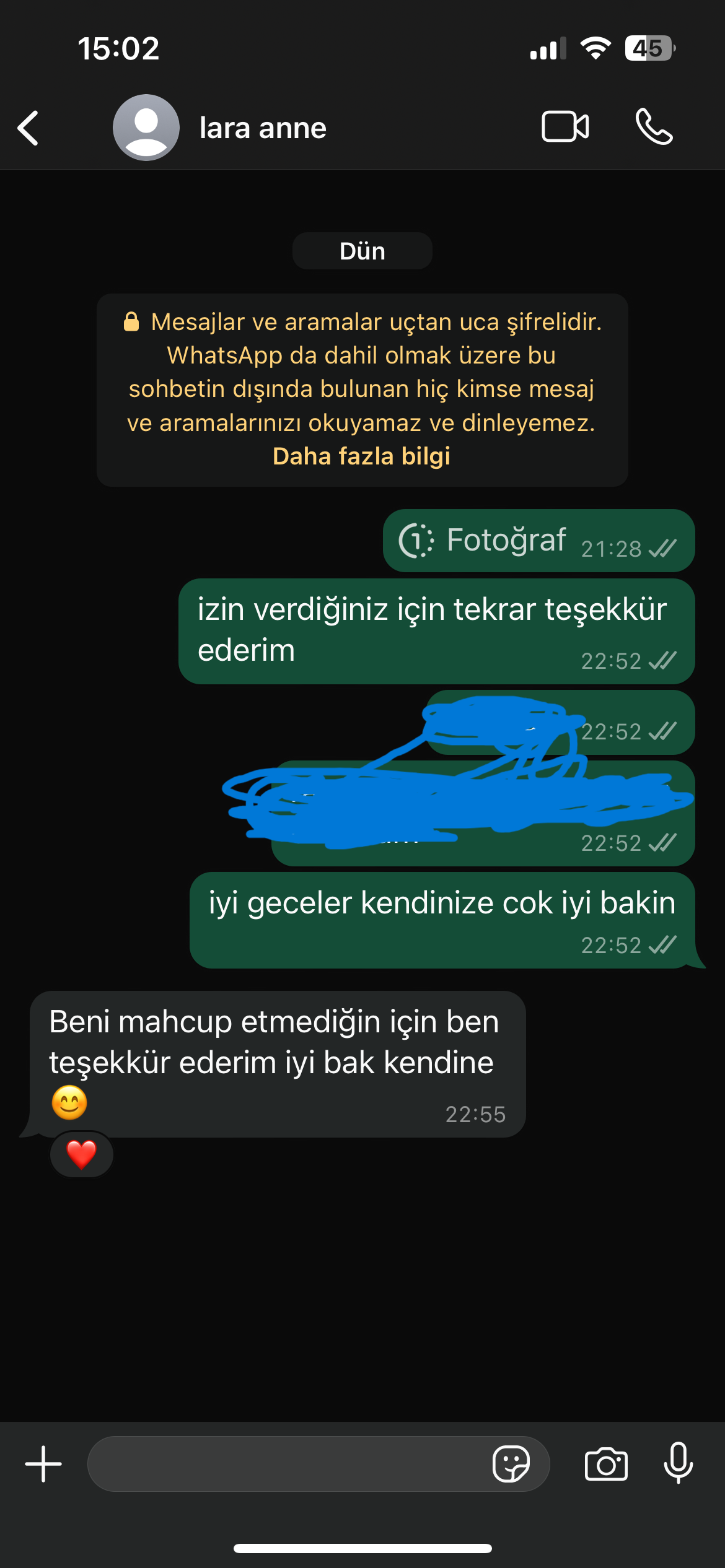Open the attachment plus menu

(x=43, y=1464)
